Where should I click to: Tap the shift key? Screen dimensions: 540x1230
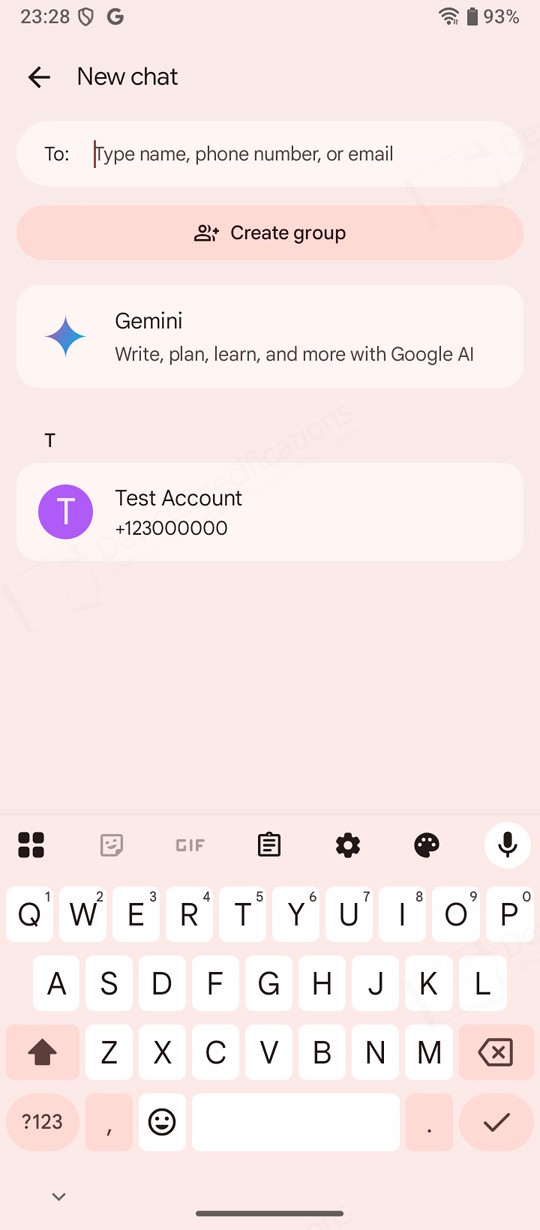42,1052
